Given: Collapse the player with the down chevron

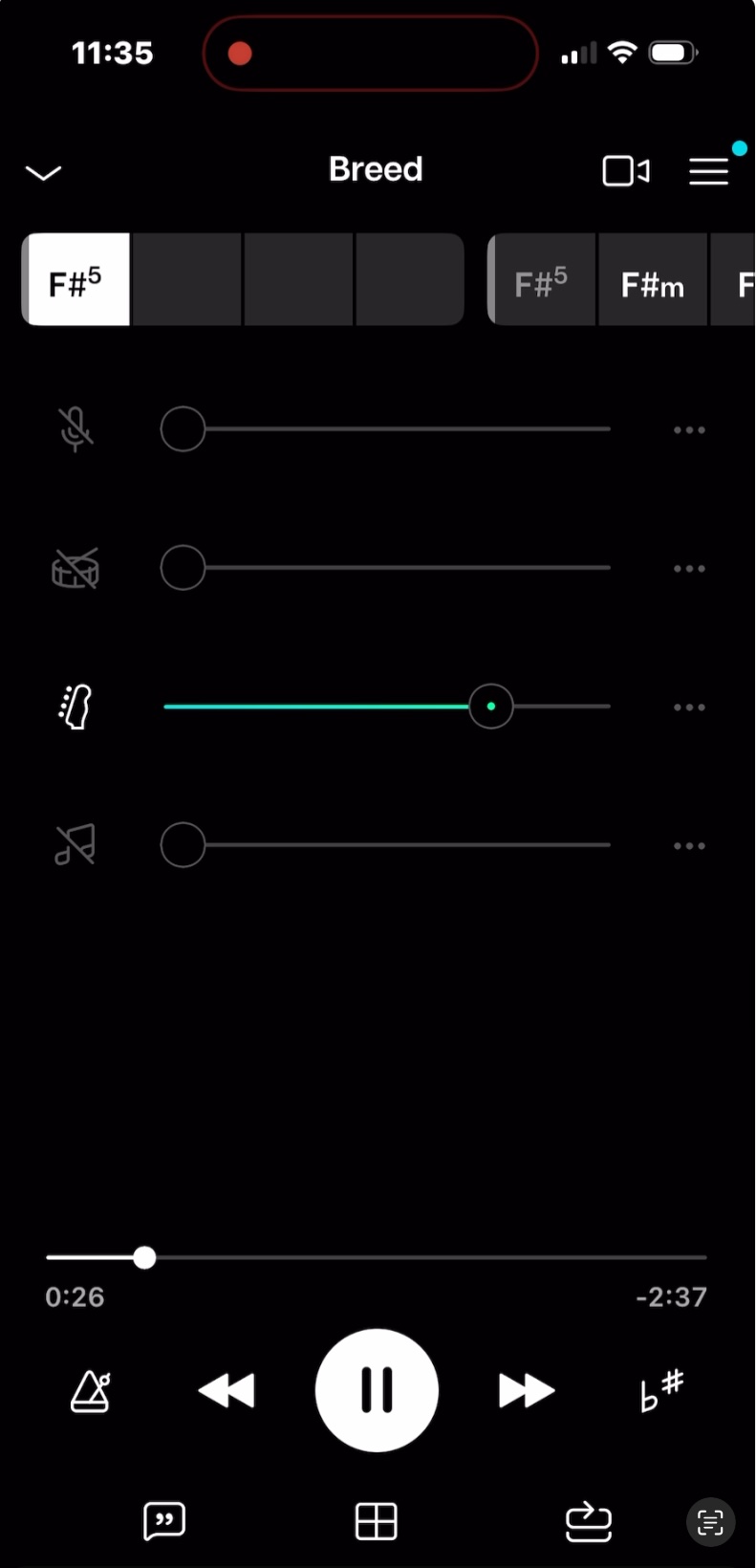Looking at the screenshot, I should [x=43, y=173].
